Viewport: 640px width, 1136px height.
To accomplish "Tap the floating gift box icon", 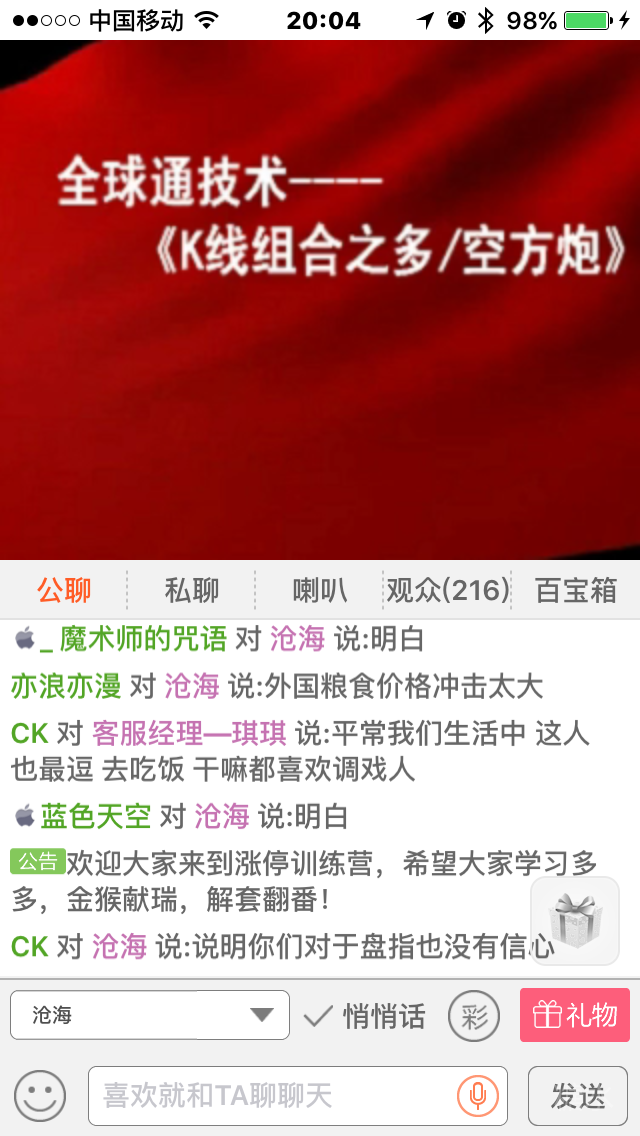I will point(574,921).
